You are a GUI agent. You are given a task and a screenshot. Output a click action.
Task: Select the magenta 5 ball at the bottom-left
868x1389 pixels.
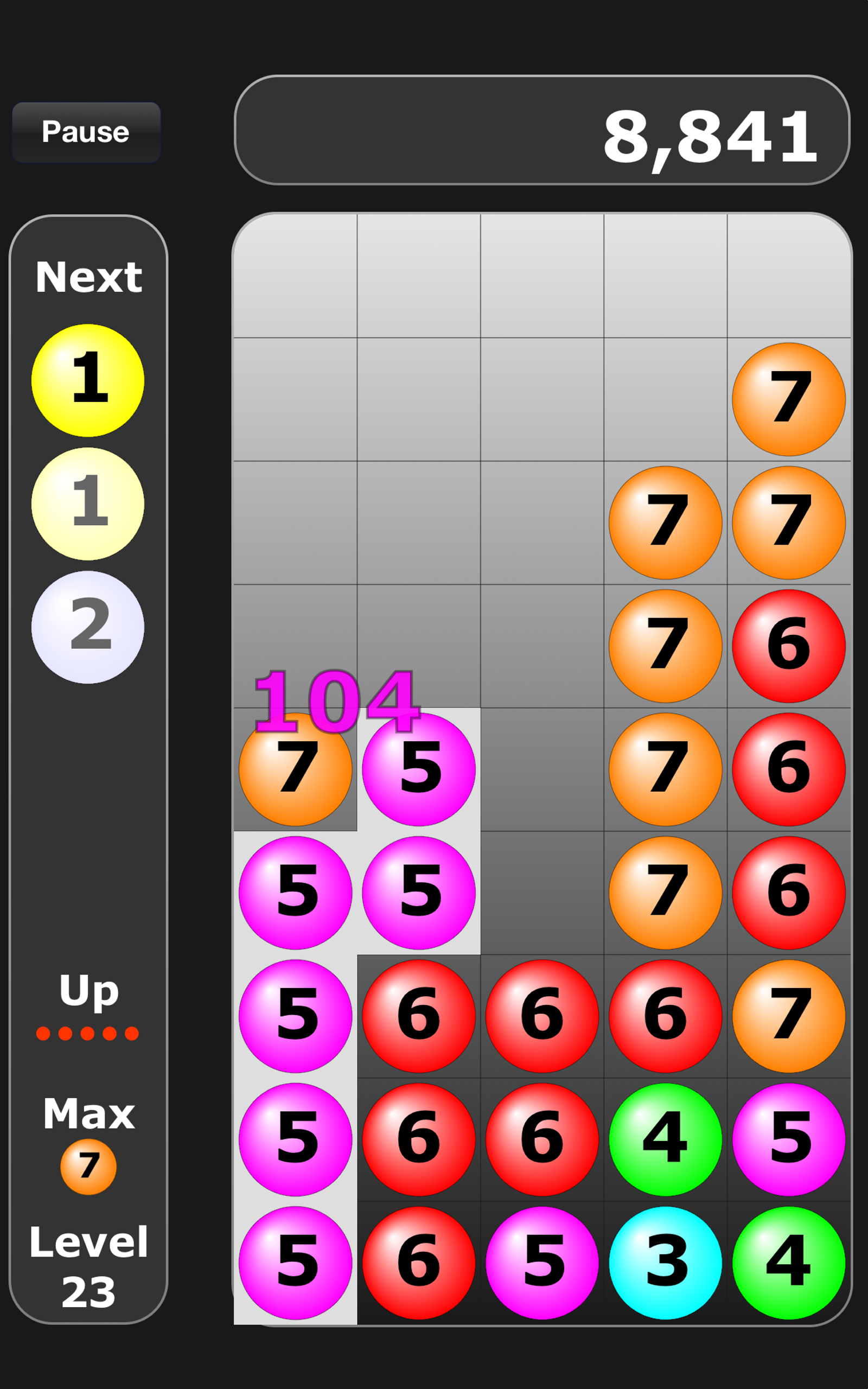[x=296, y=1263]
